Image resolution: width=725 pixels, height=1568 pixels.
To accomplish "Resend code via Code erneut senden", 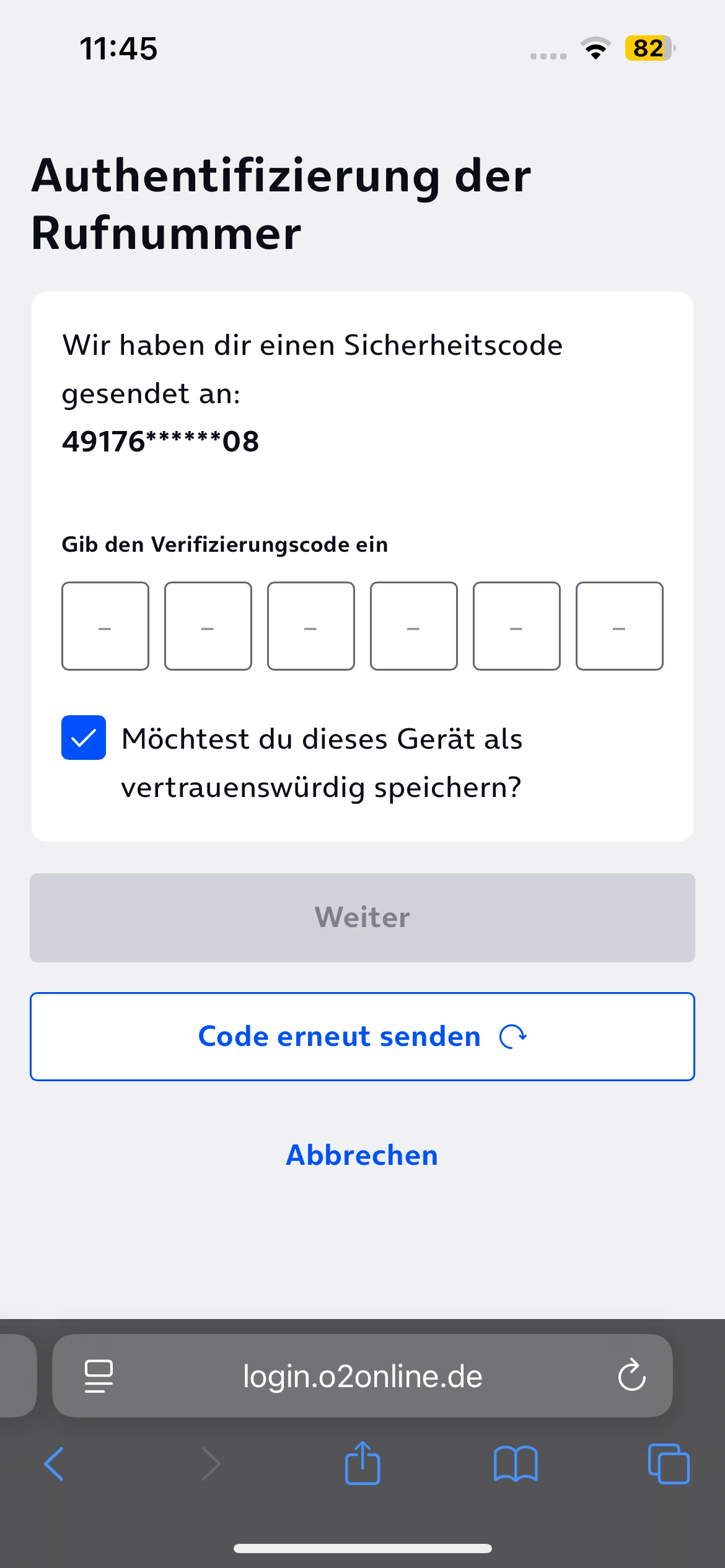I will (362, 1037).
